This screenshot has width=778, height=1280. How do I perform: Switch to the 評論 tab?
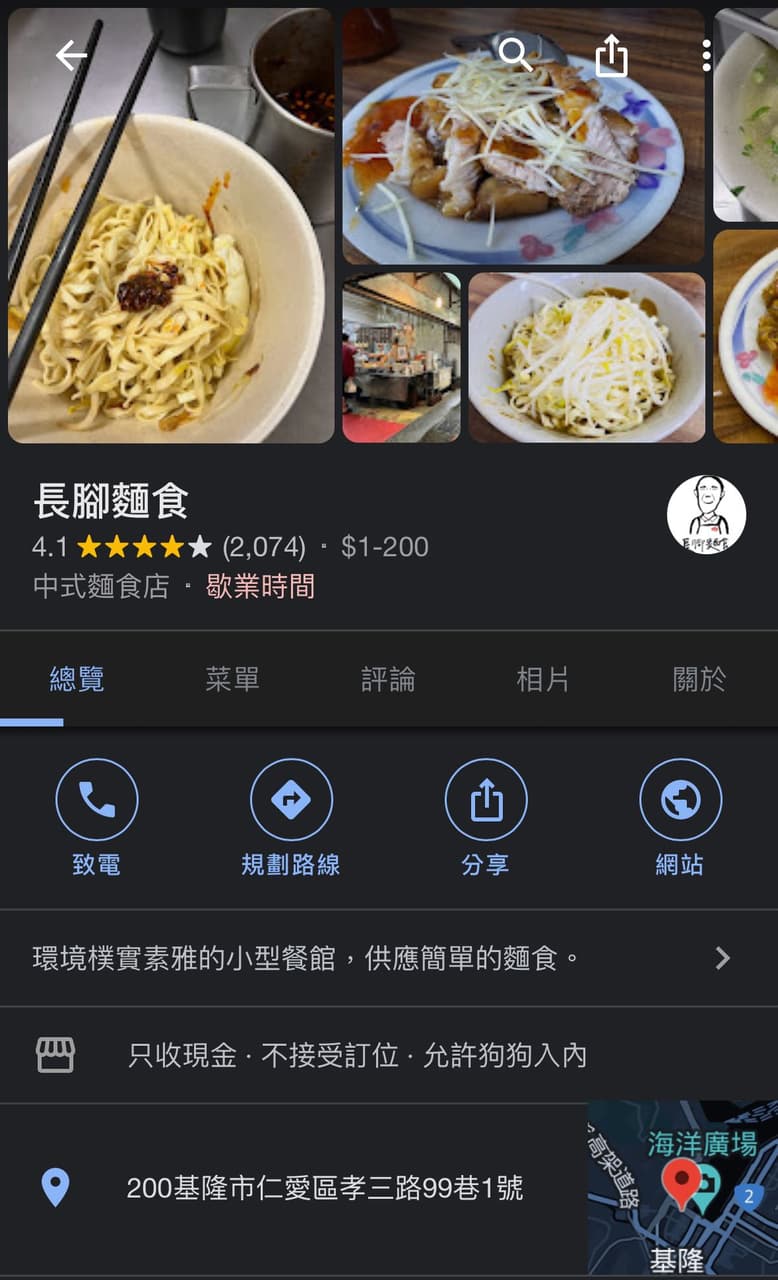tap(388, 679)
